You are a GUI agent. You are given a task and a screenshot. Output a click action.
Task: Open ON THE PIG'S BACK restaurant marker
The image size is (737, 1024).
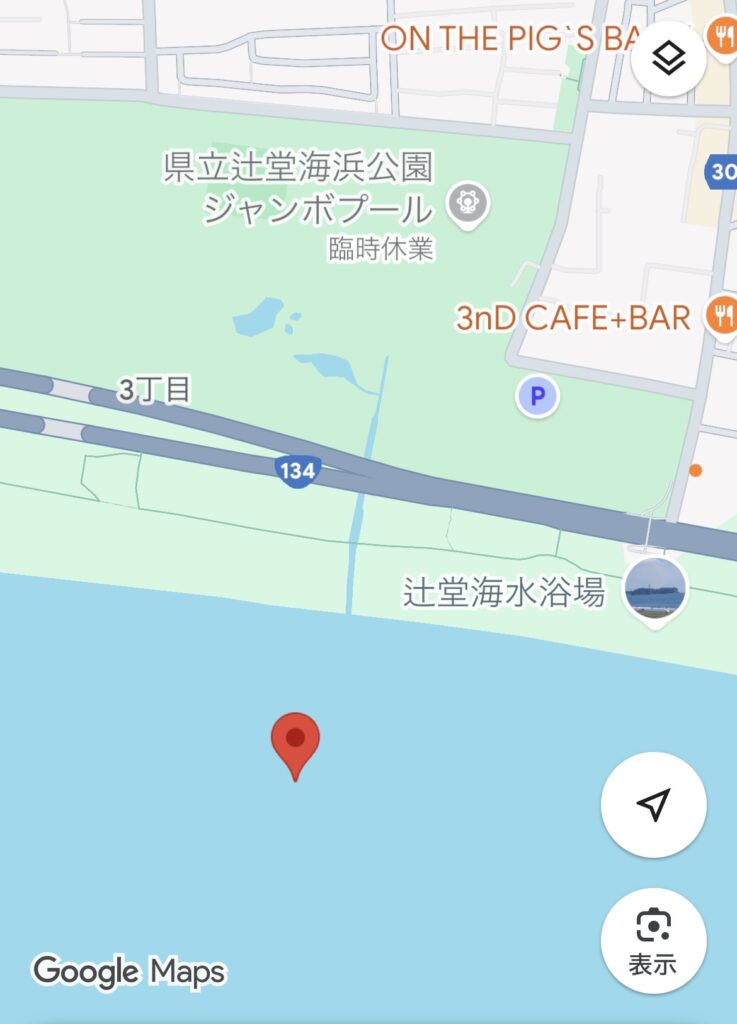tap(720, 38)
